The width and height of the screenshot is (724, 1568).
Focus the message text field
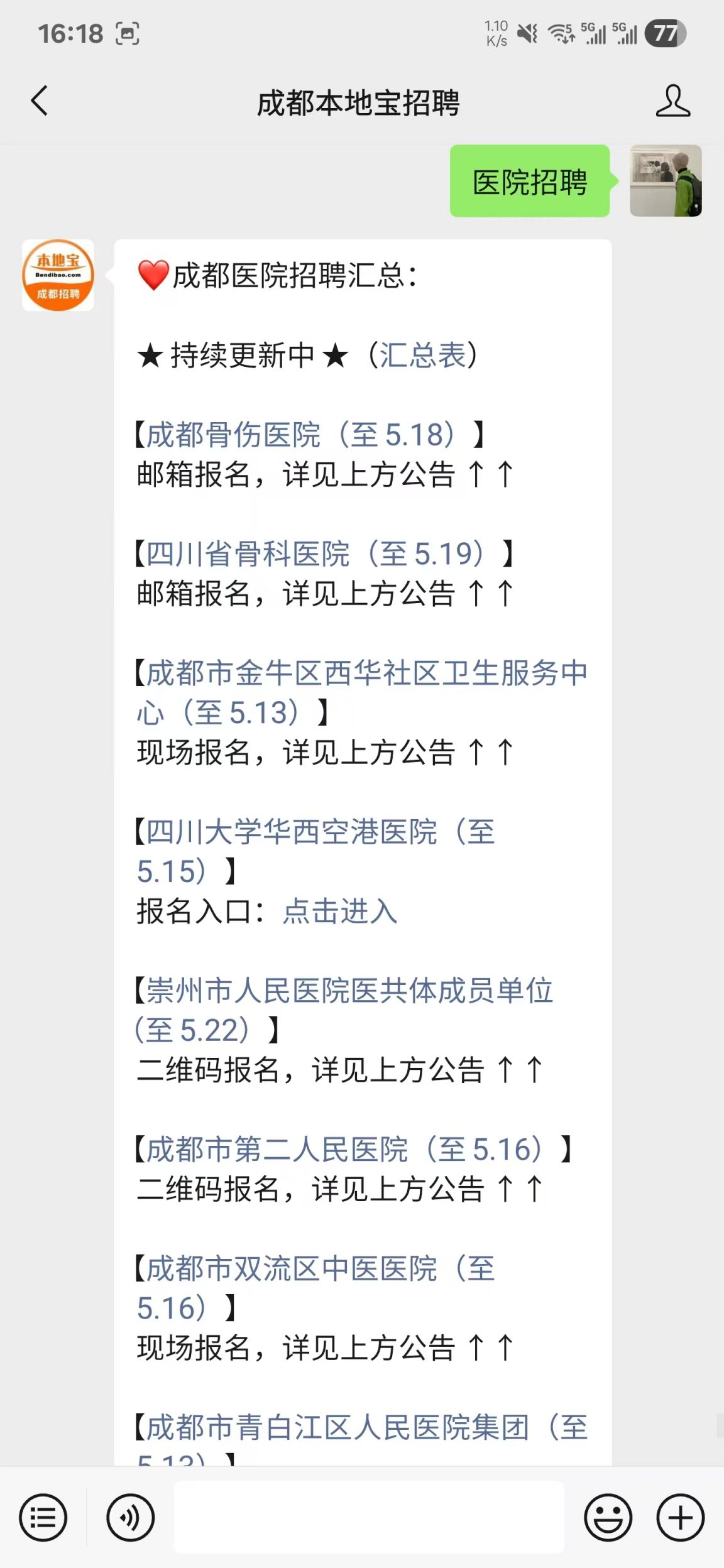pyautogui.click(x=369, y=1518)
